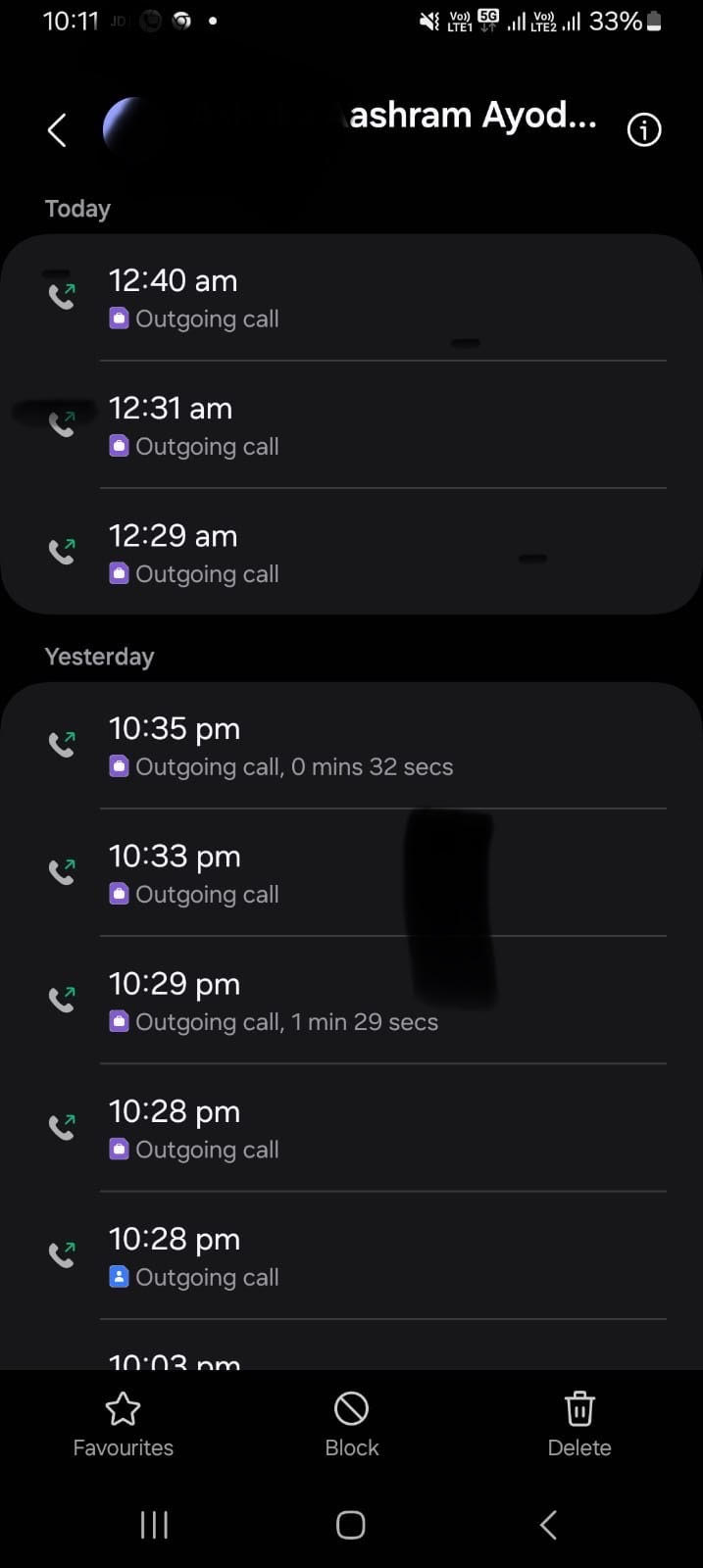Go back using the top-left arrow
This screenshot has height=1568, width=703.
[x=57, y=129]
